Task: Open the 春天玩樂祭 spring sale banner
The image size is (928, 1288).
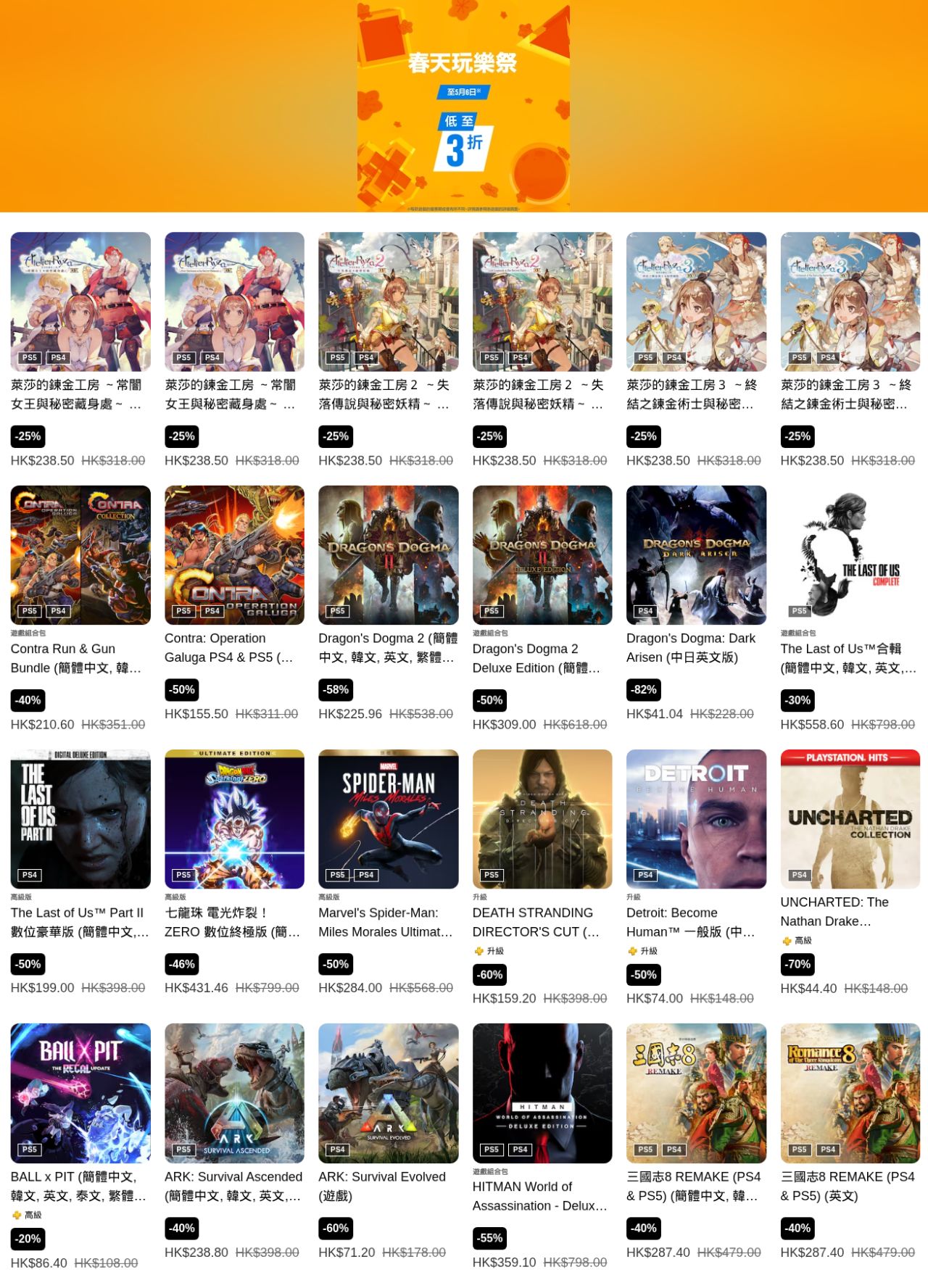Action: (x=463, y=107)
